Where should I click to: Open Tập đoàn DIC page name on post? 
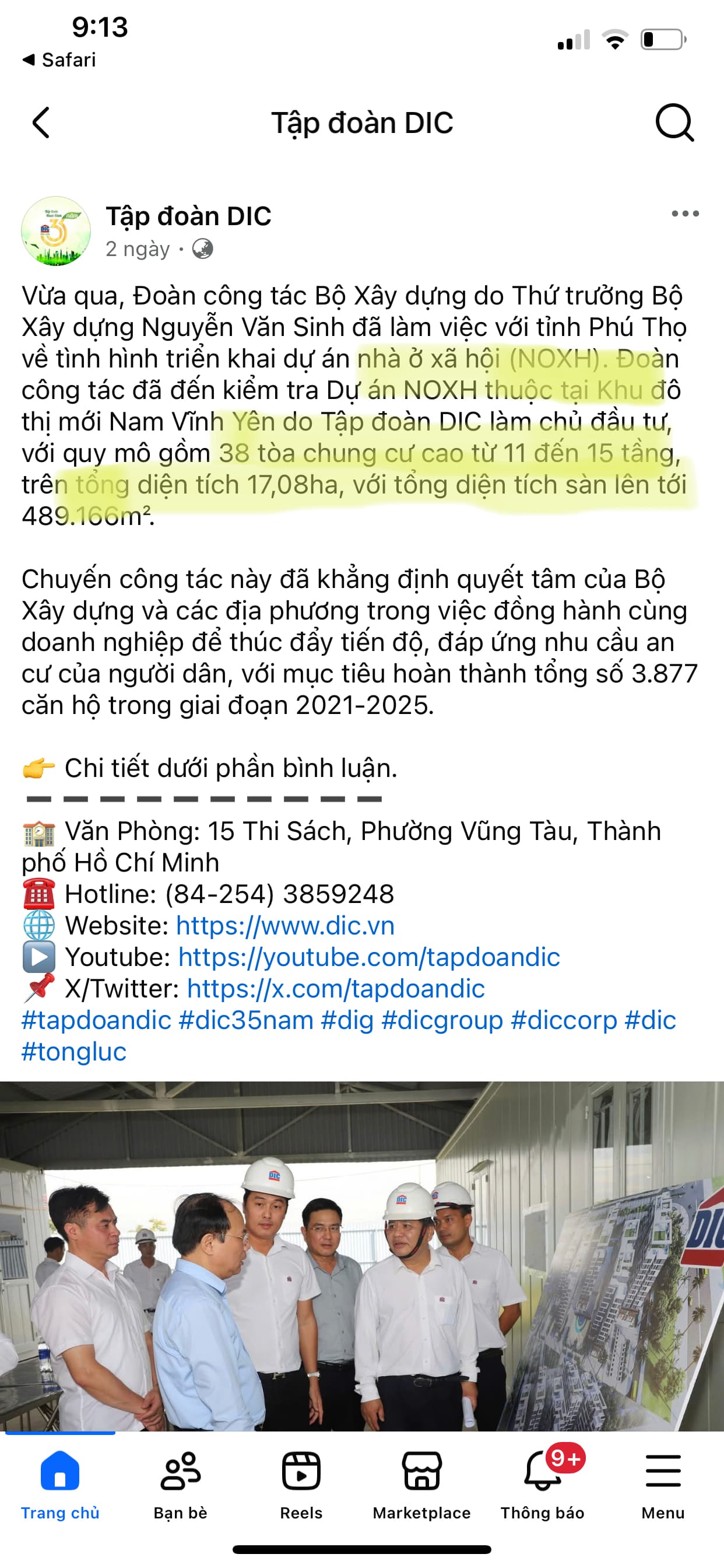pos(189,216)
